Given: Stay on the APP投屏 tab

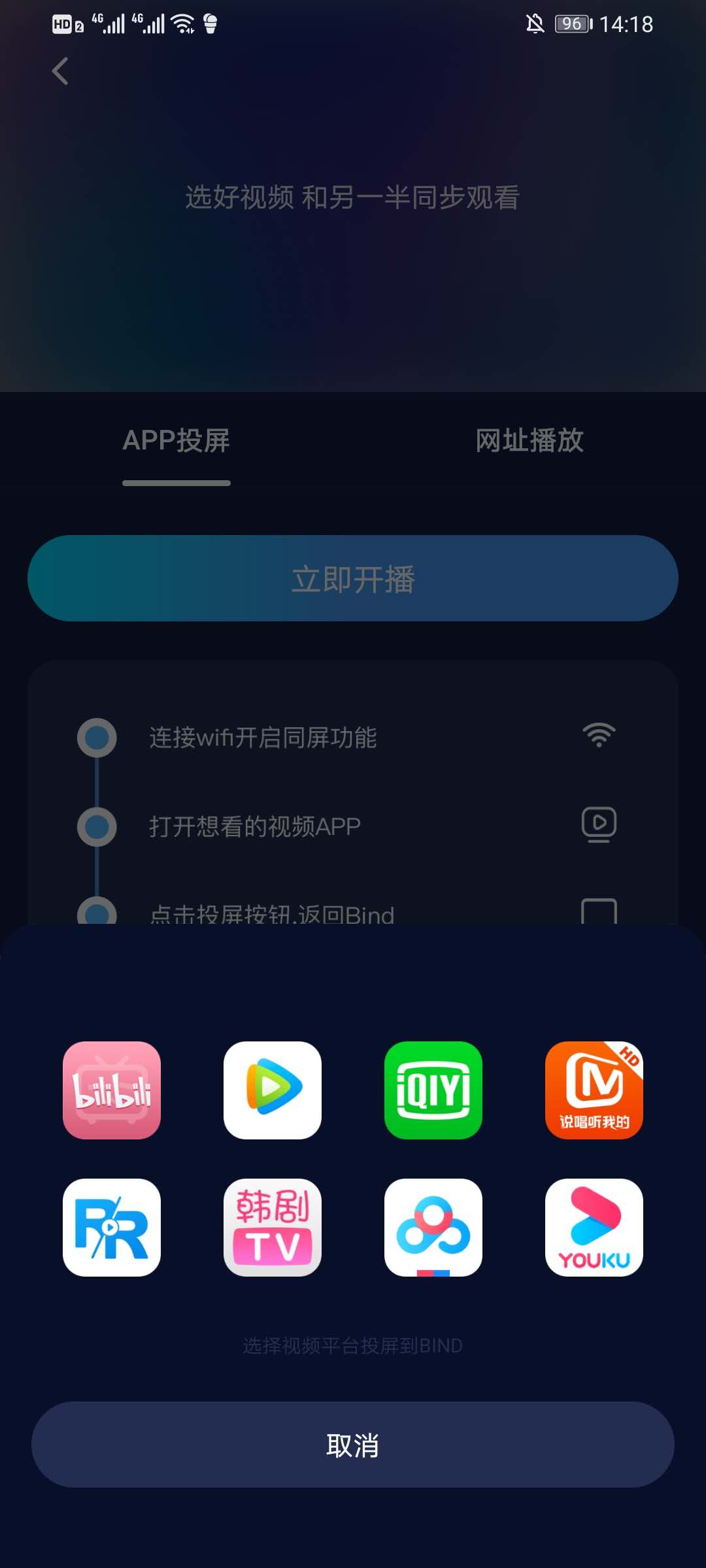Looking at the screenshot, I should coord(176,442).
